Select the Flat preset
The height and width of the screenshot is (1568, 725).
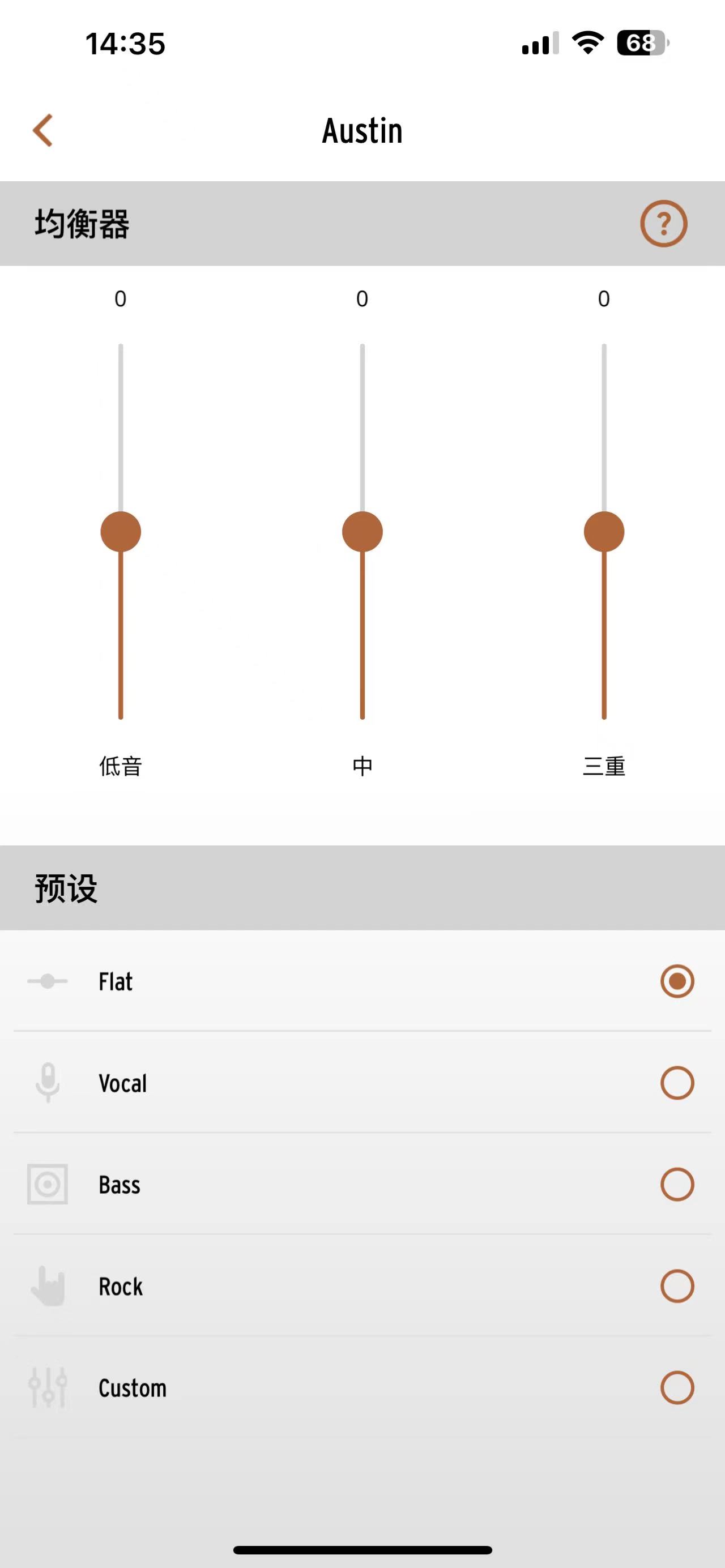[x=676, y=981]
